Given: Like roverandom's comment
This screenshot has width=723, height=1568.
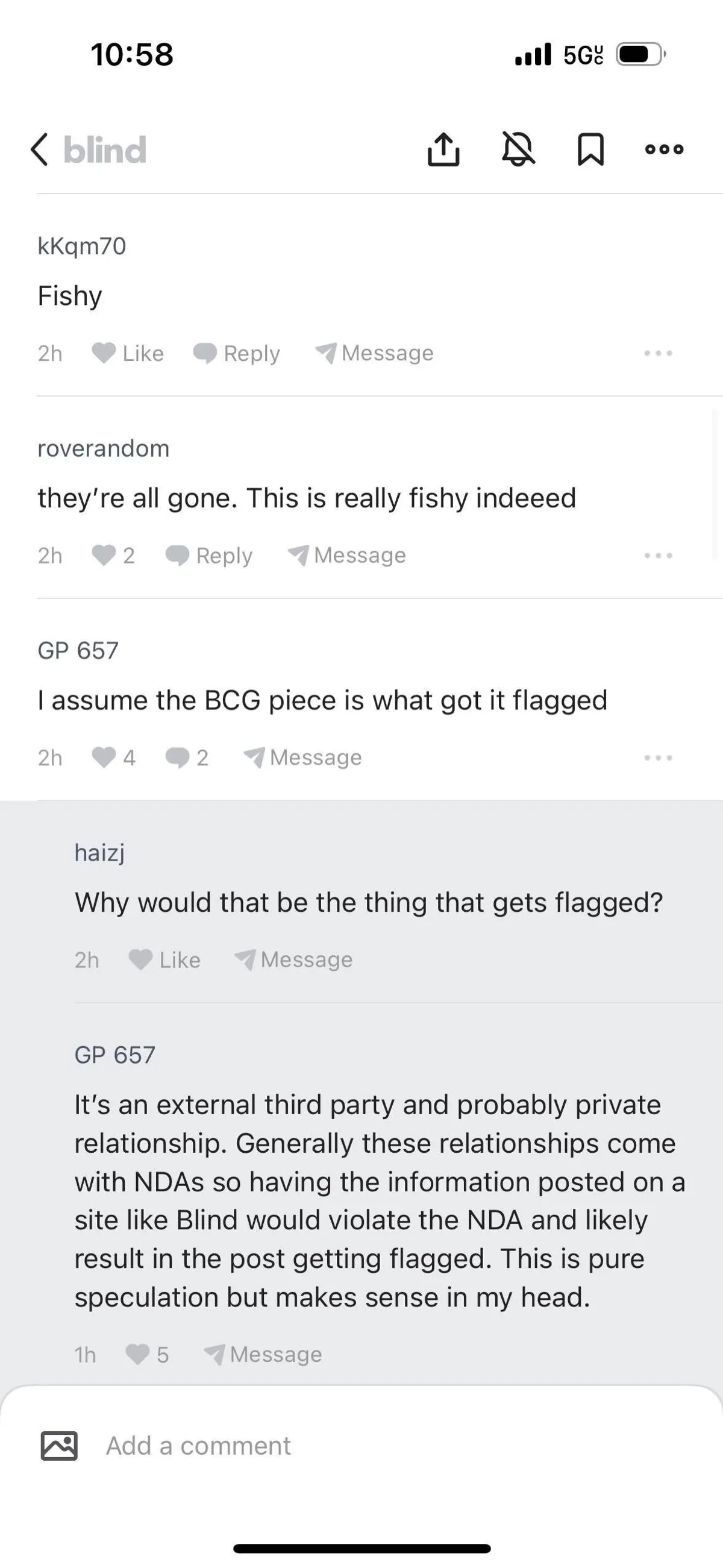Looking at the screenshot, I should pyautogui.click(x=113, y=555).
